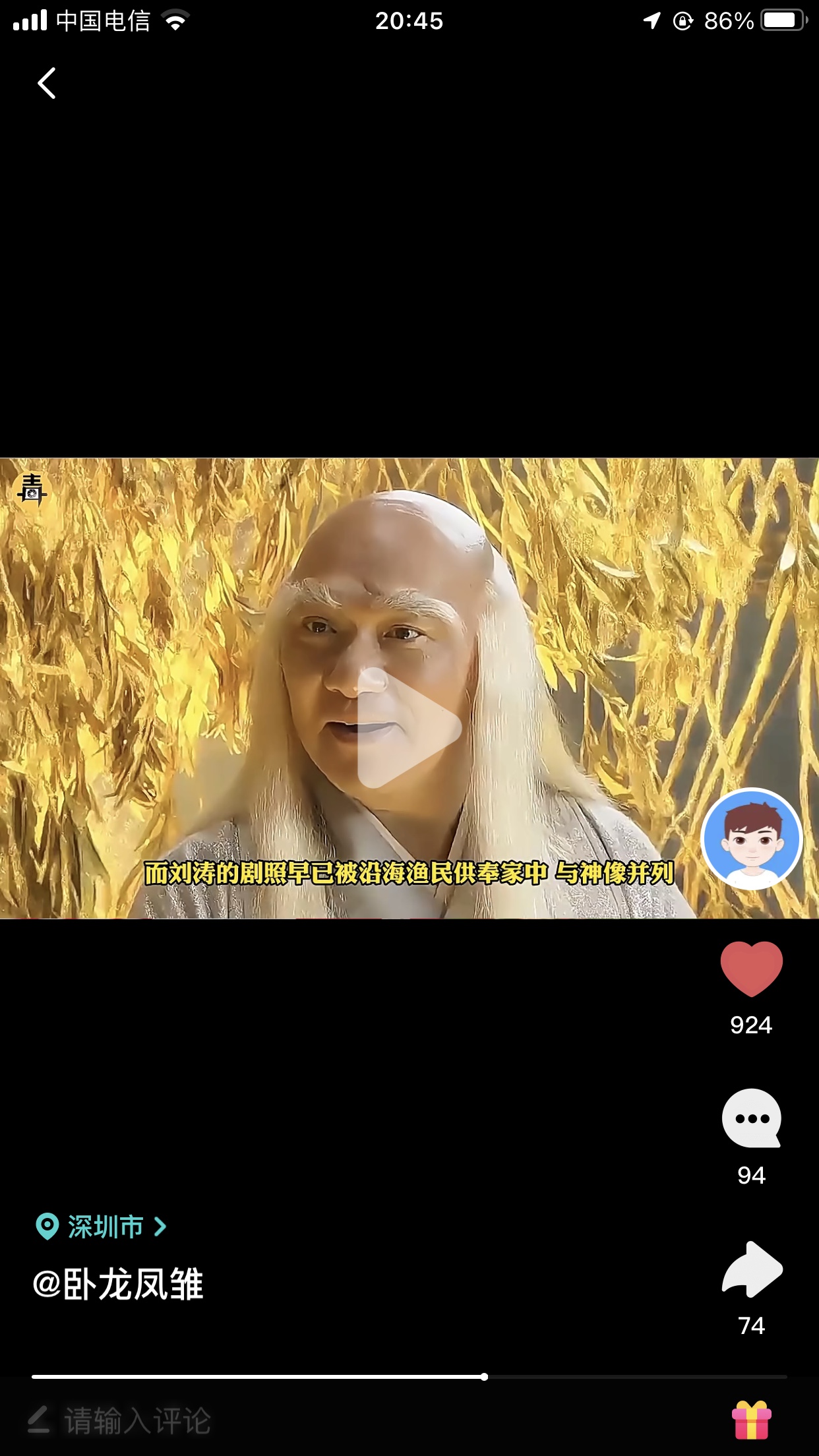
Task: Jump to a point on the video progress bar
Action: [409, 1377]
